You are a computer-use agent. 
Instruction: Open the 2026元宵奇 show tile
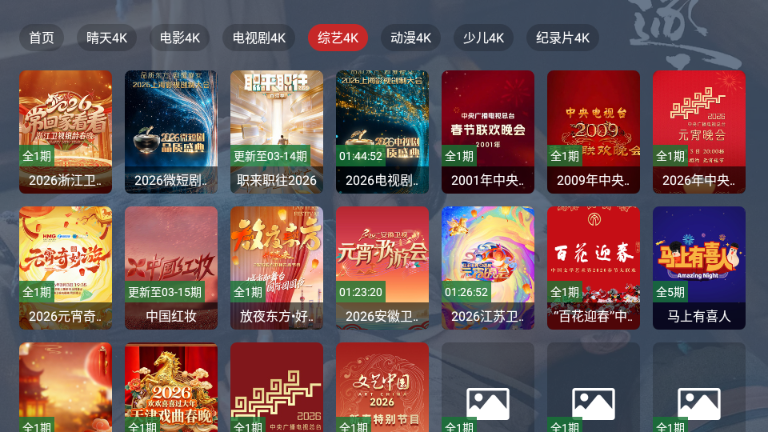pos(65,267)
